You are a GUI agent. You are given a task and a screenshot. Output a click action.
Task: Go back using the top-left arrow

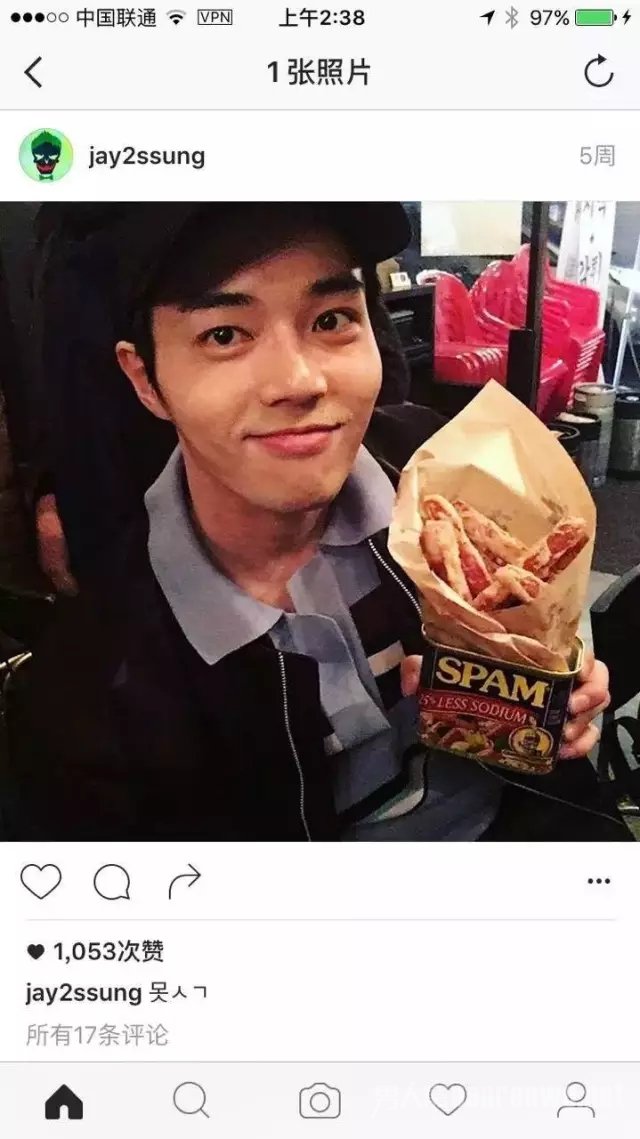click(x=33, y=72)
